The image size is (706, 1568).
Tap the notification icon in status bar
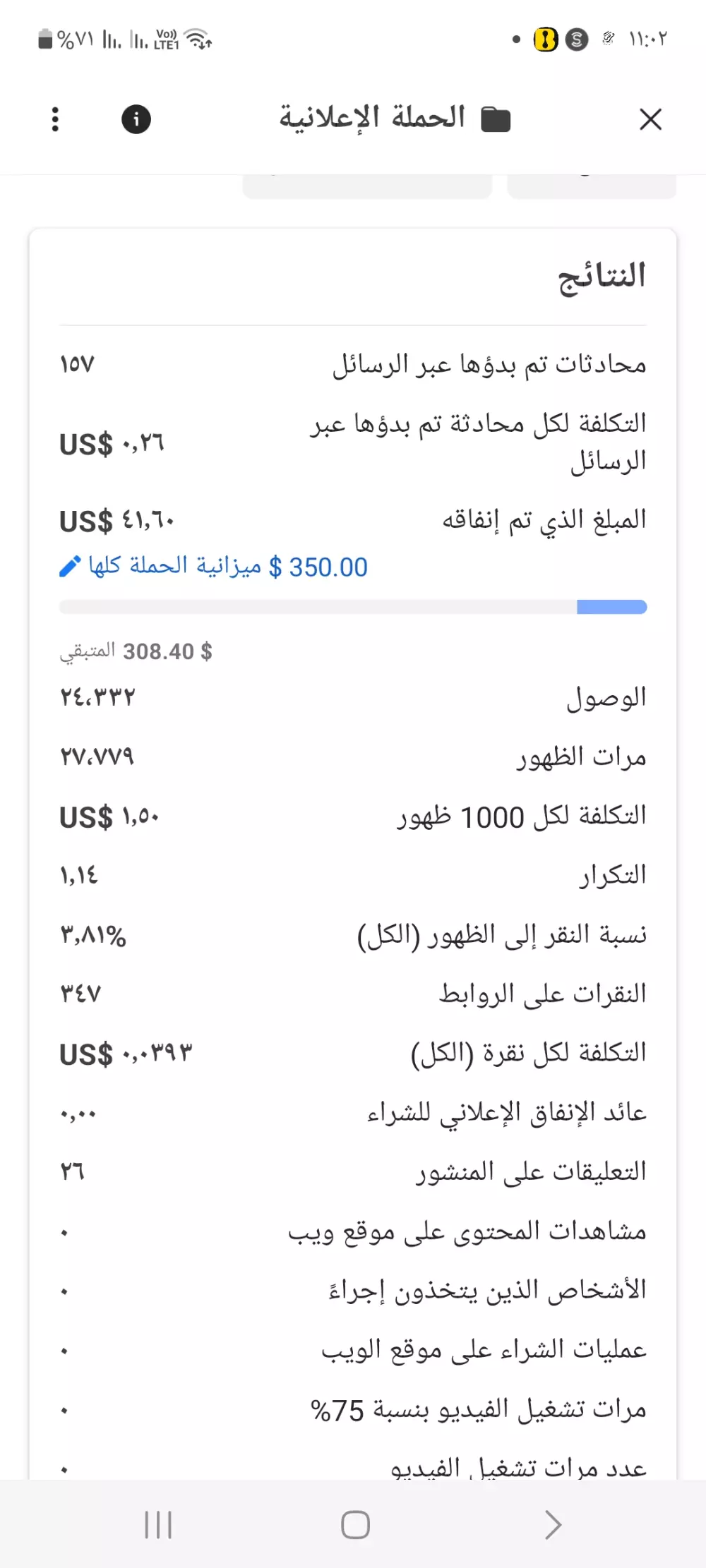(544, 39)
